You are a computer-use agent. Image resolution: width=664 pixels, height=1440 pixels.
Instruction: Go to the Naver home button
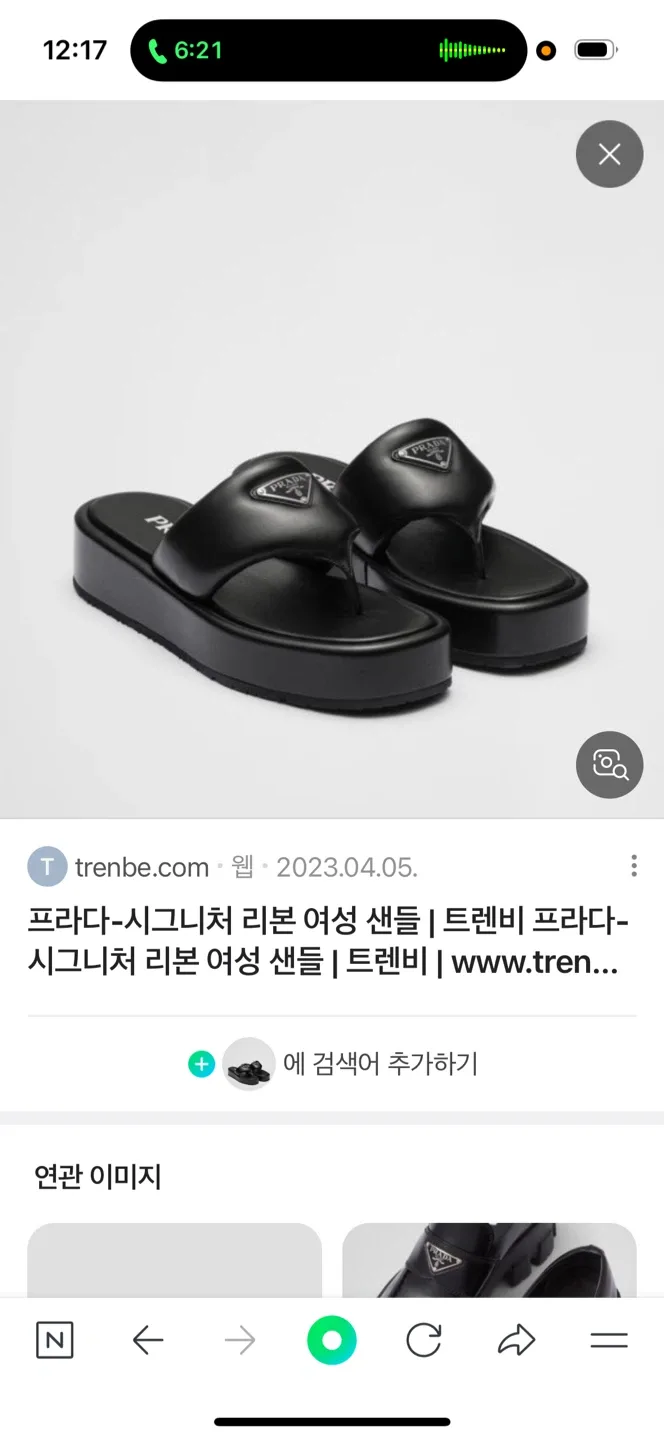tap(54, 1341)
